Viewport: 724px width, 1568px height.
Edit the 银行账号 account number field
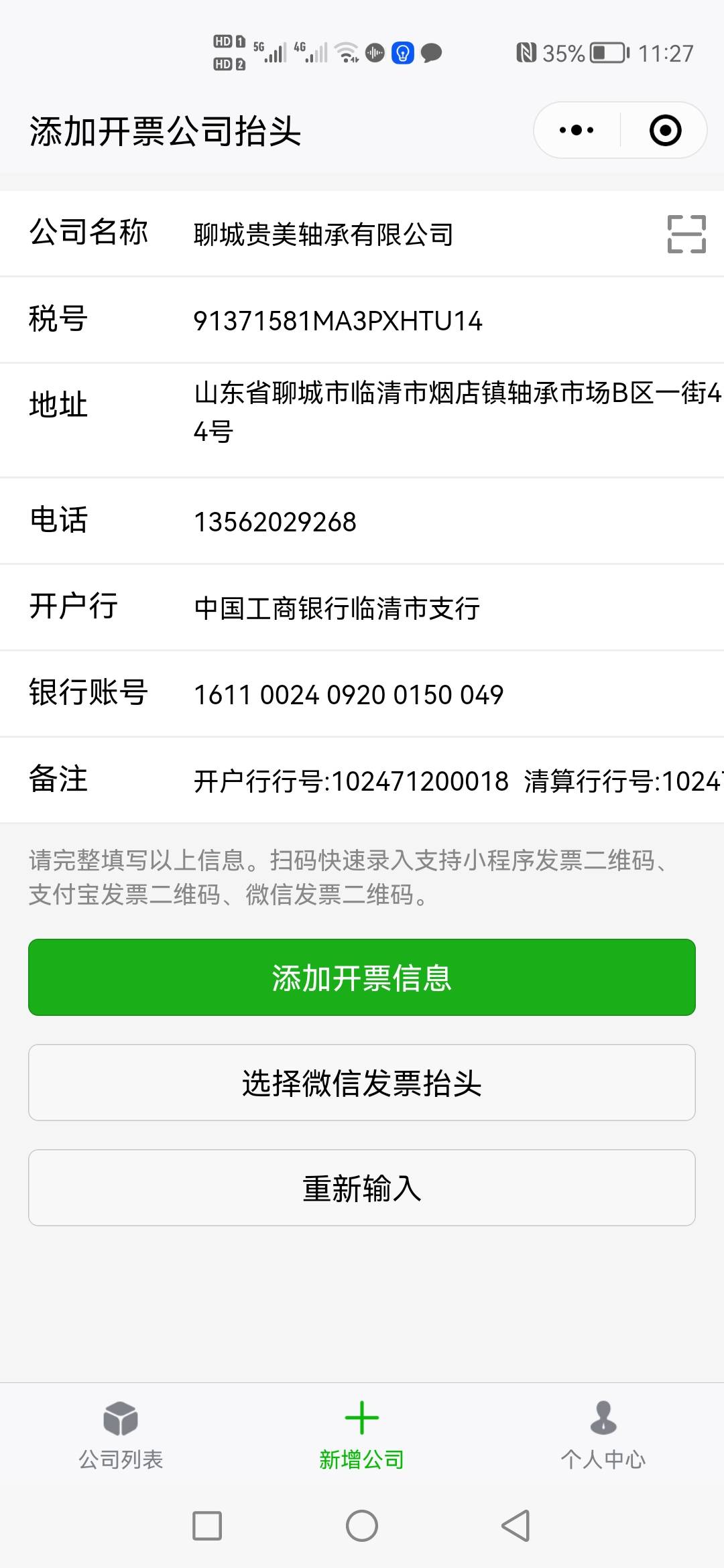(x=442, y=695)
